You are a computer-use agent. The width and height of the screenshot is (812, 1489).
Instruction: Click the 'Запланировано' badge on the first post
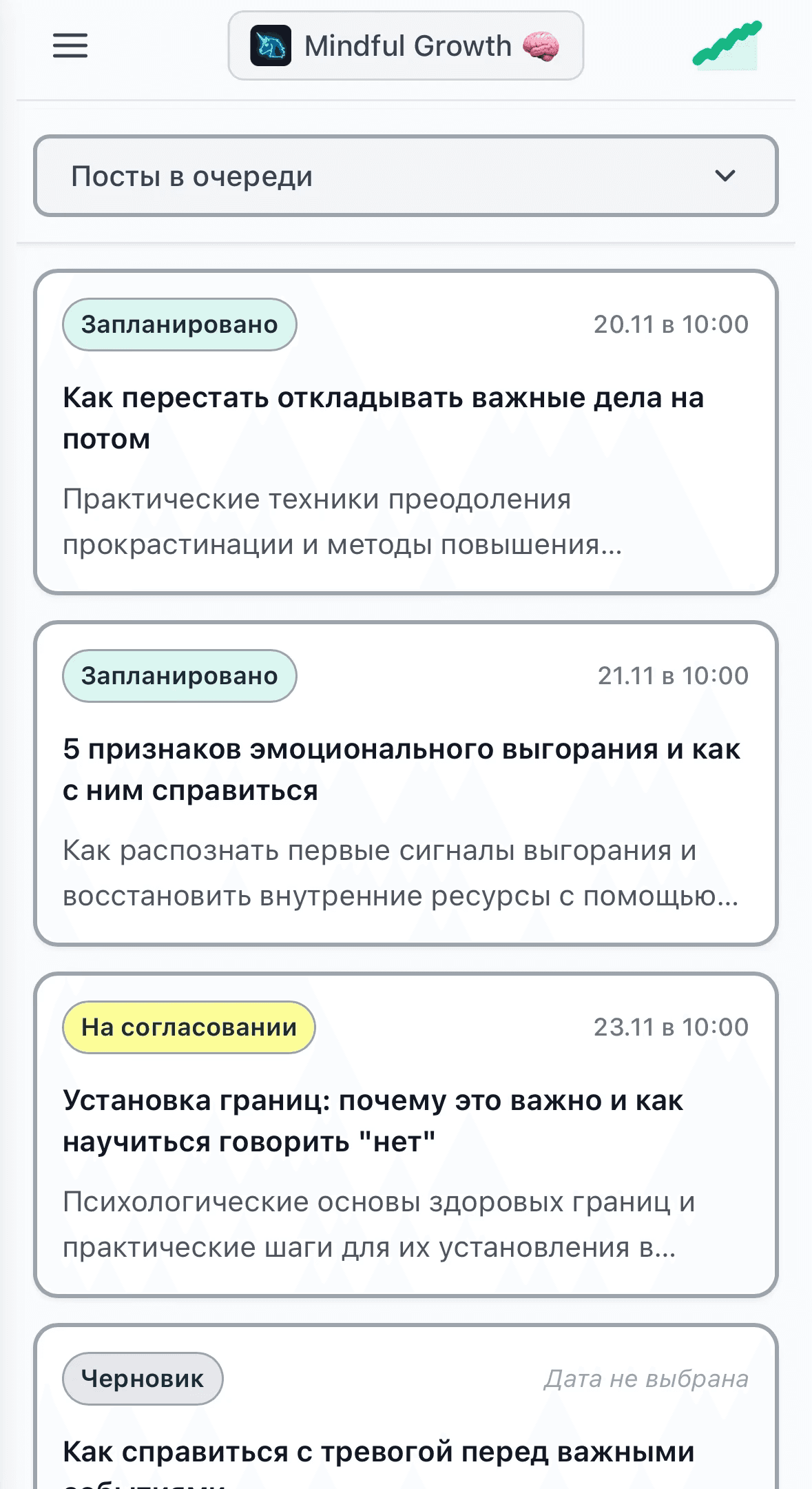pyautogui.click(x=180, y=325)
